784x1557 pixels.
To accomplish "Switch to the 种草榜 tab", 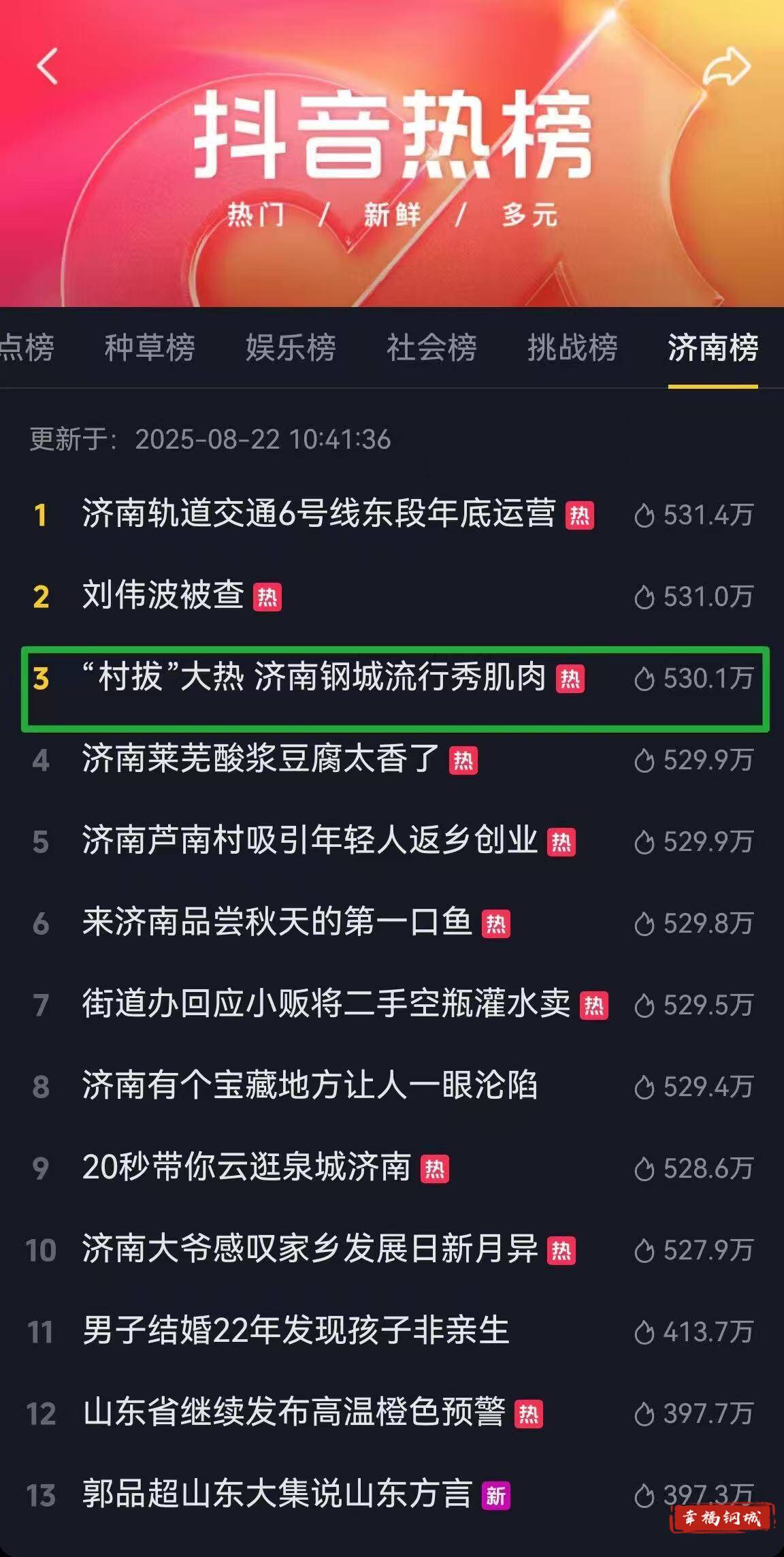I will click(150, 348).
